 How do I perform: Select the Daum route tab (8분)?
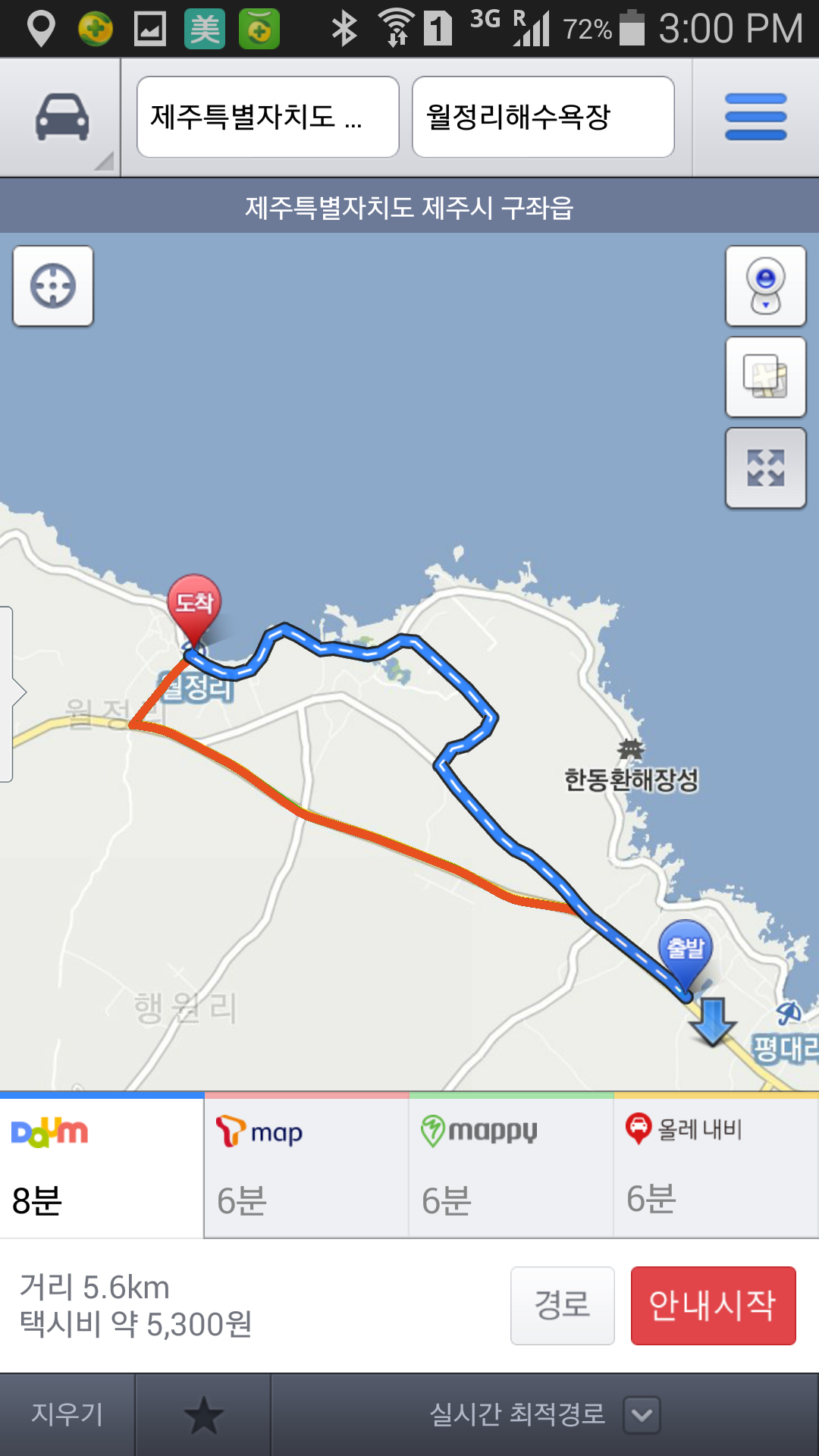(102, 1166)
